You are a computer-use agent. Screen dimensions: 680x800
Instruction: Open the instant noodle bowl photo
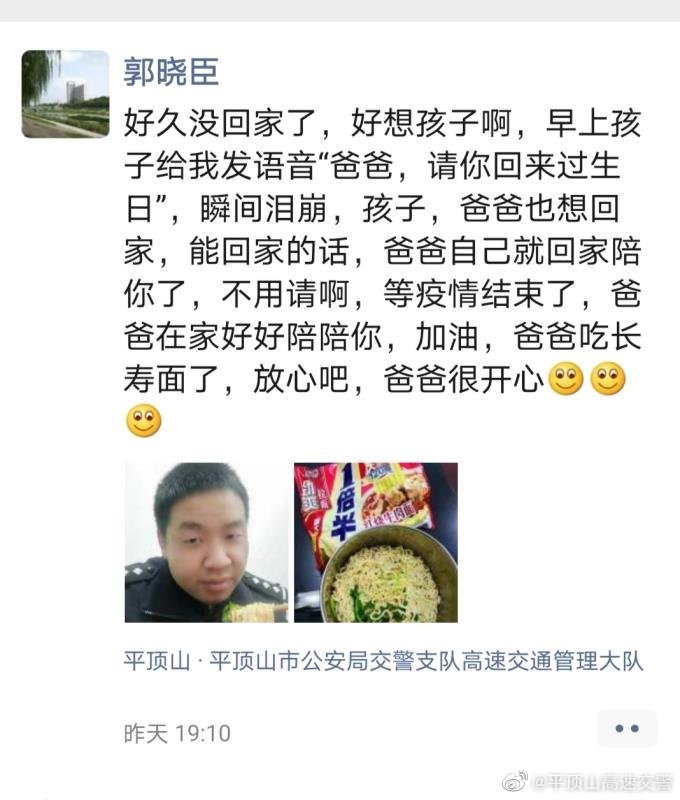[375, 542]
